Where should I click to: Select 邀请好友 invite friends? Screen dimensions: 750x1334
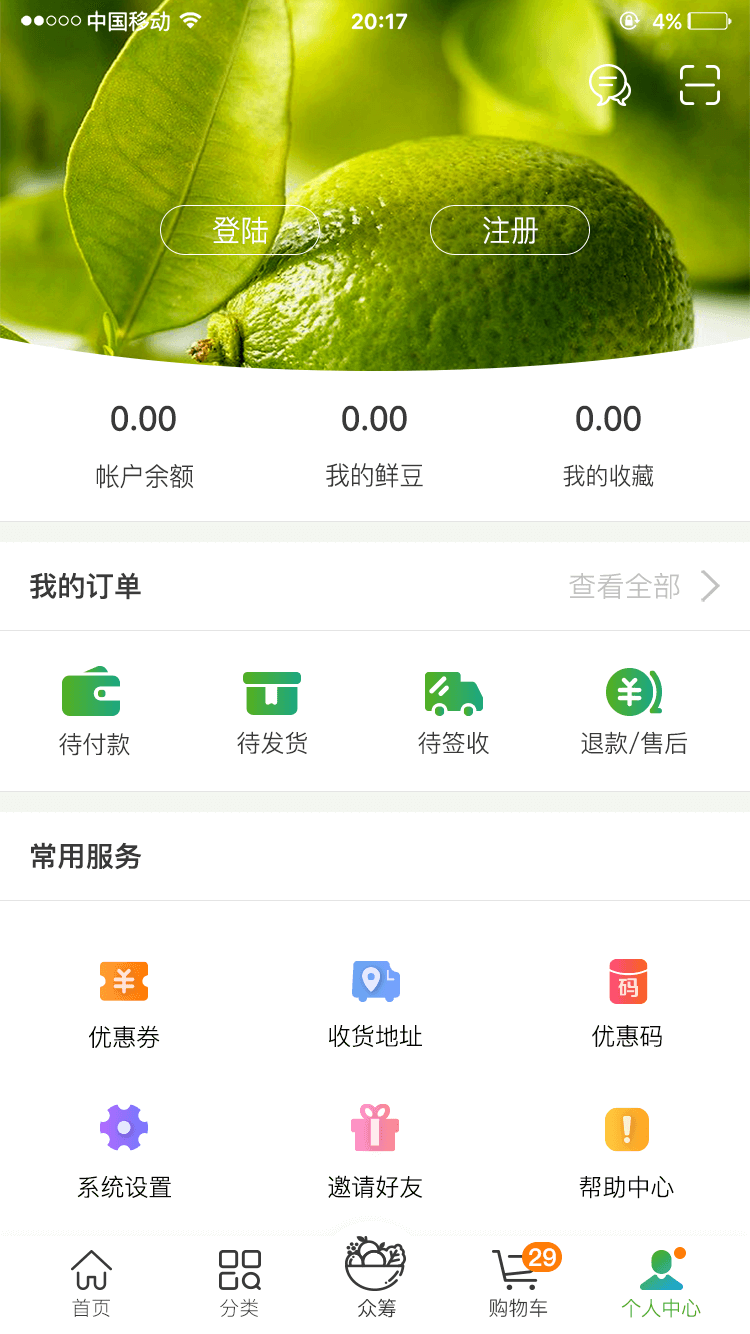pyautogui.click(x=375, y=1150)
